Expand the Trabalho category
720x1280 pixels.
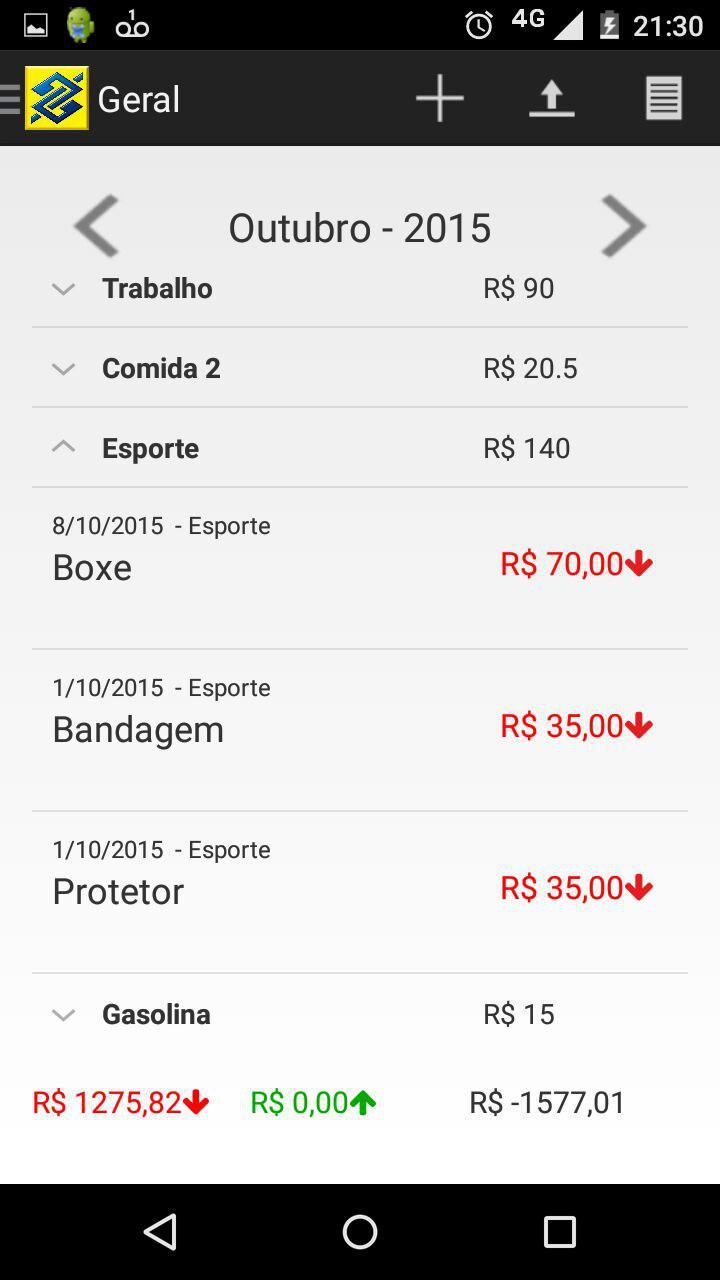(x=63, y=289)
